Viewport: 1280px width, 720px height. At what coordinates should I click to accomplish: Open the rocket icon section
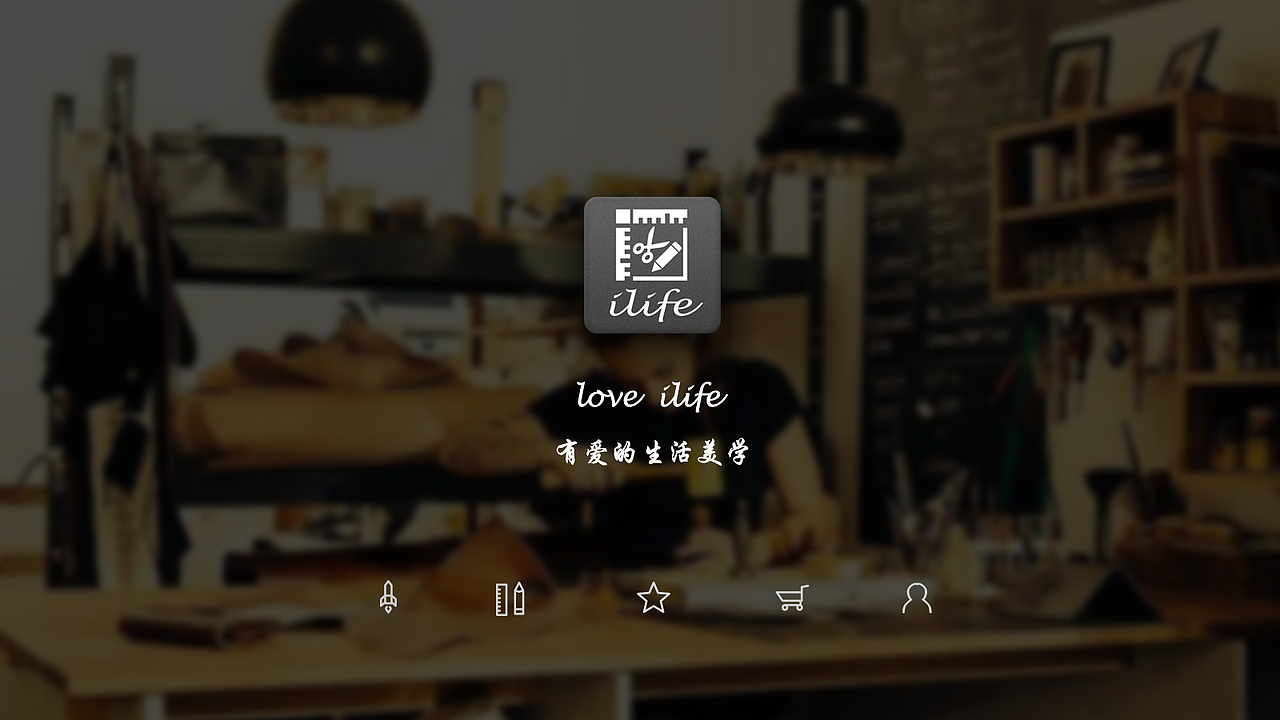(388, 597)
